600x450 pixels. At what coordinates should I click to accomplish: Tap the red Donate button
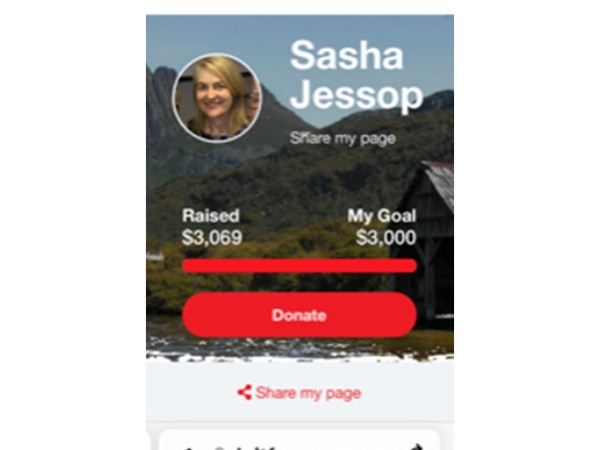pos(299,315)
